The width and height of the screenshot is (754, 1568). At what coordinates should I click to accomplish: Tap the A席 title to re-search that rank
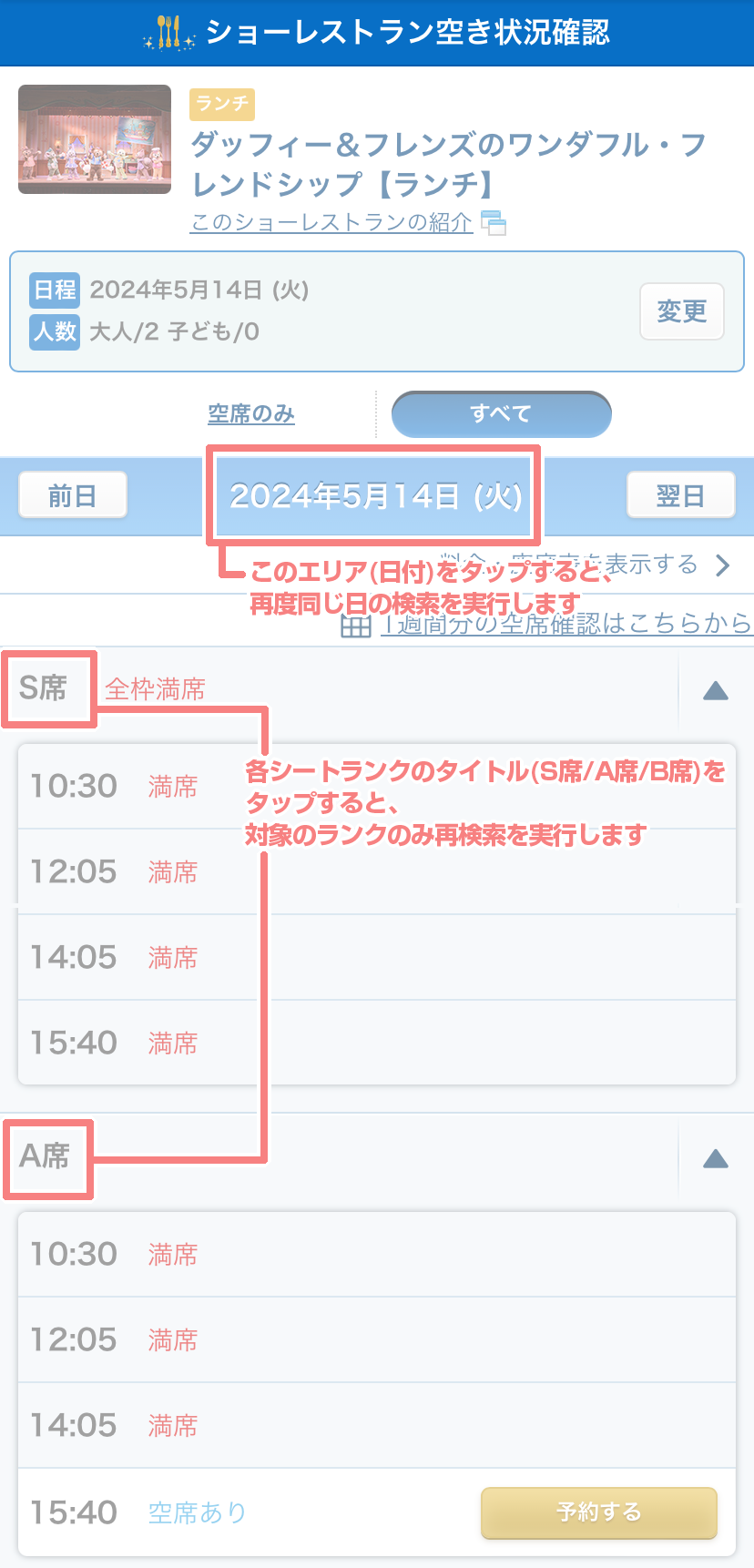(46, 1156)
